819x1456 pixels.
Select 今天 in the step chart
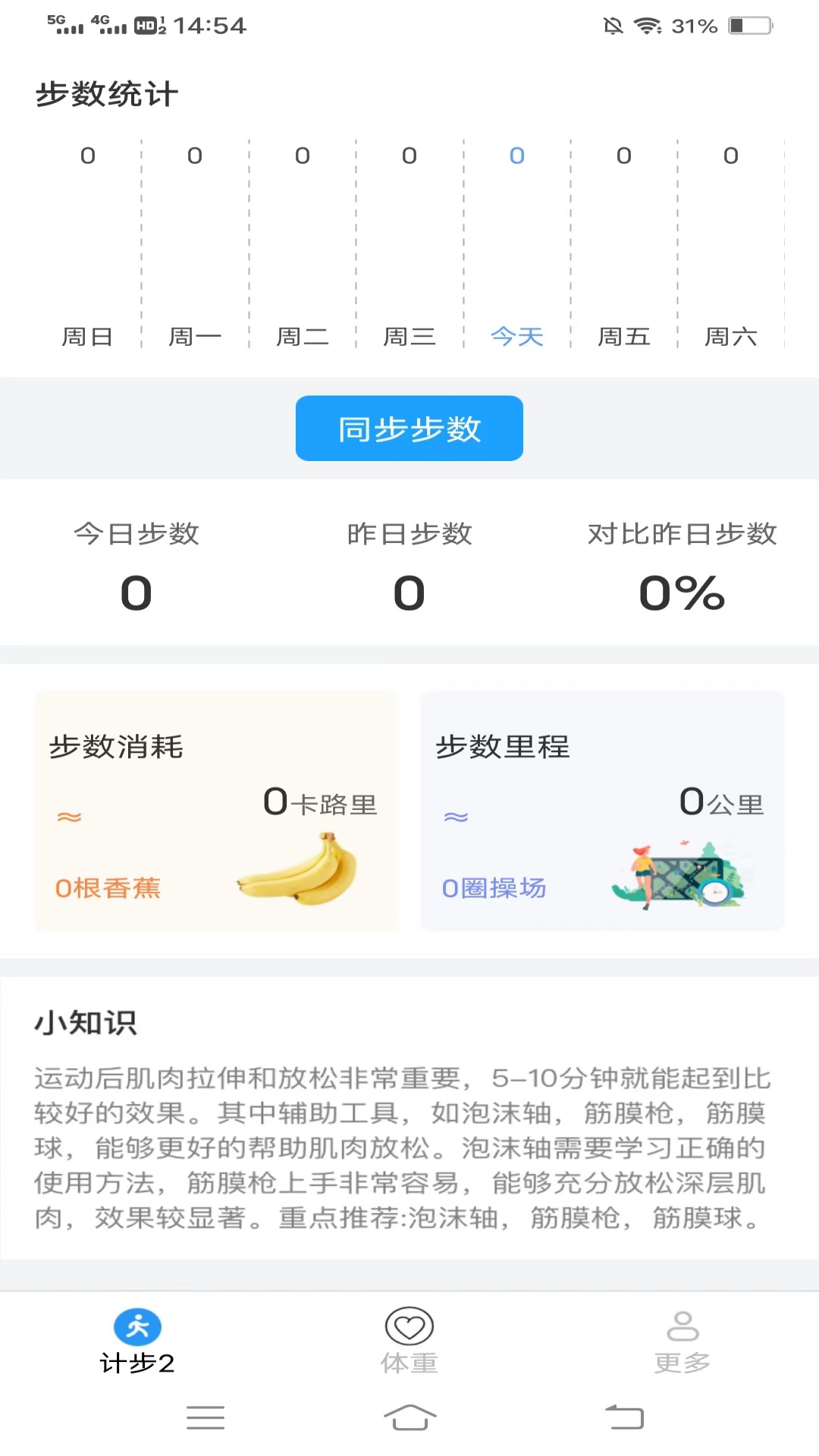pyautogui.click(x=516, y=336)
